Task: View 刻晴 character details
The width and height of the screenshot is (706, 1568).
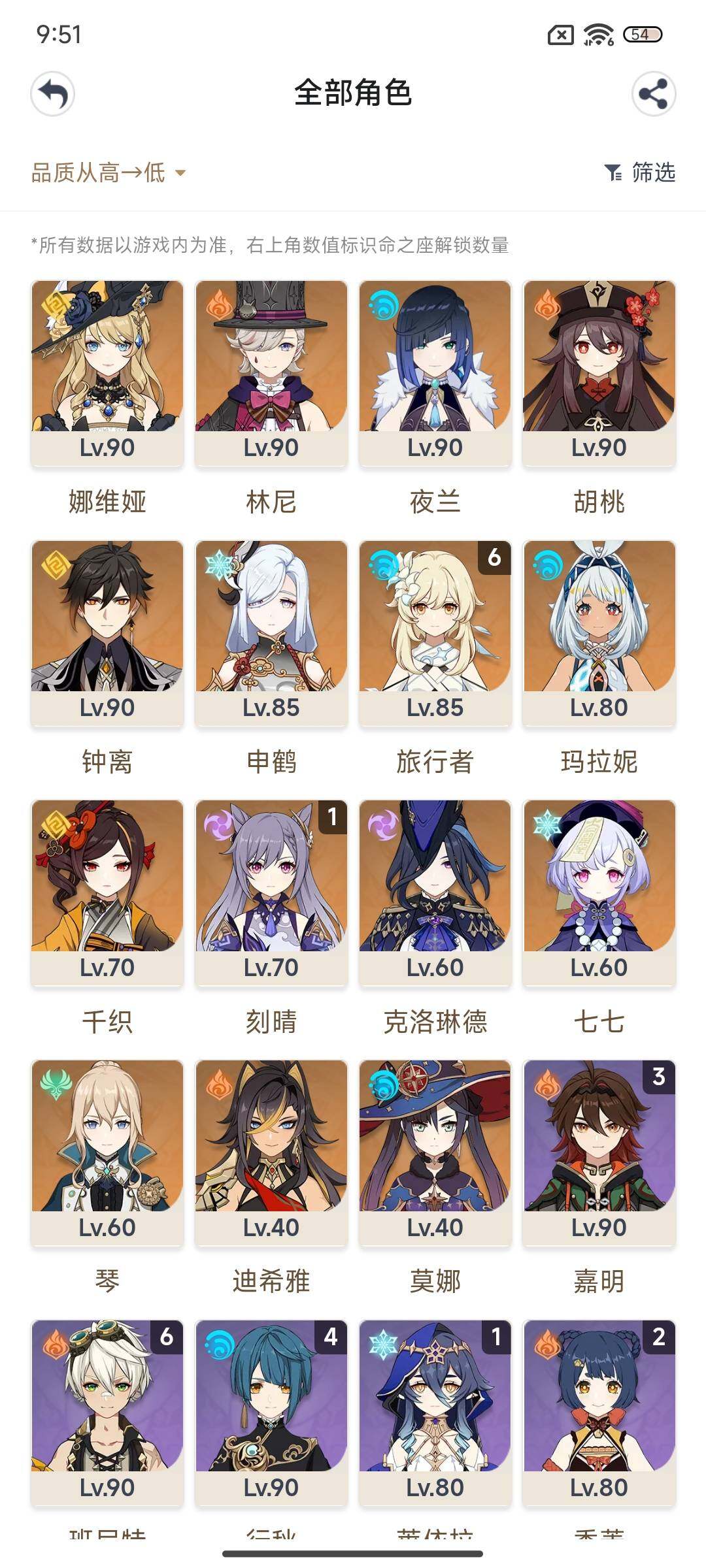Action: coord(271,892)
